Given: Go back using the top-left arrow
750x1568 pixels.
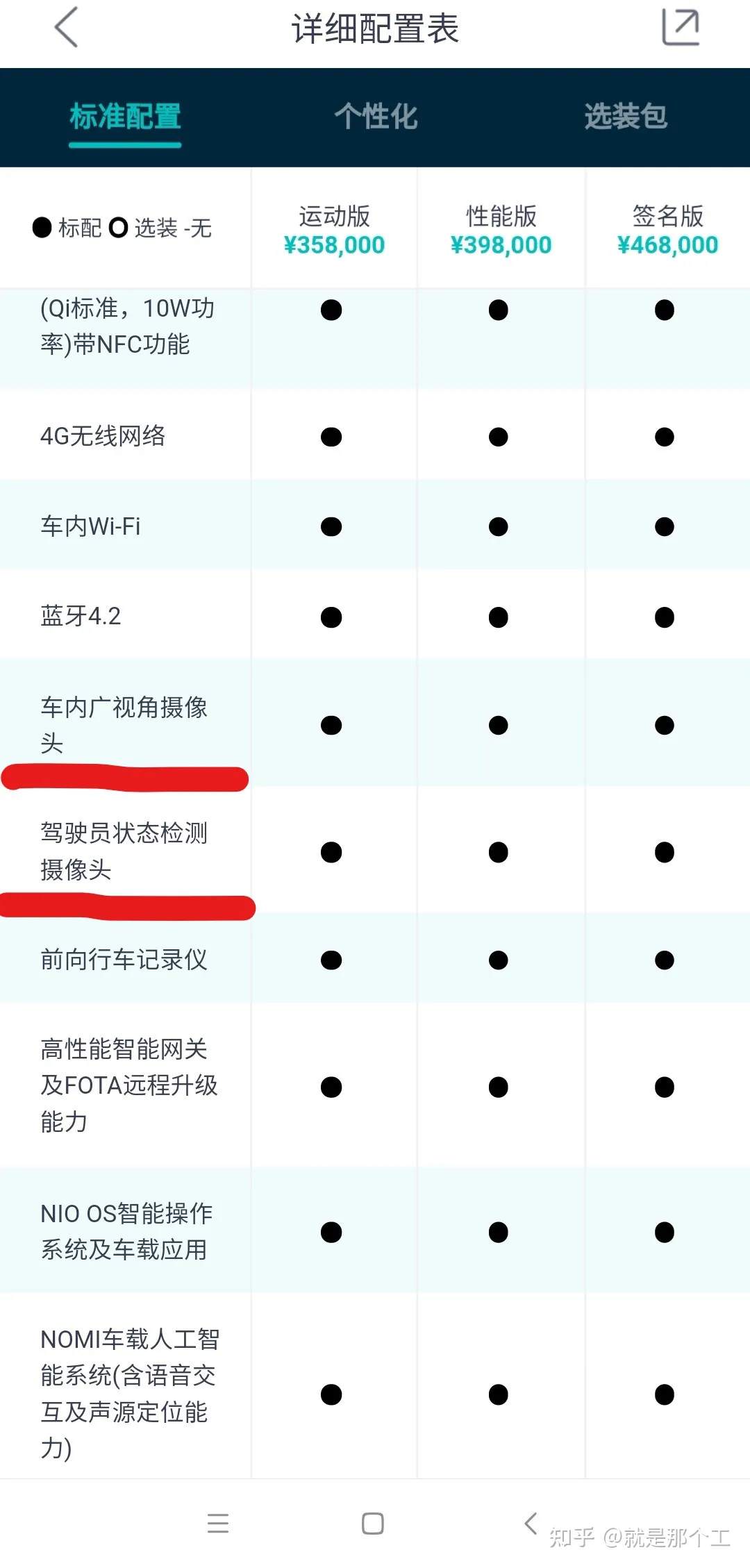Looking at the screenshot, I should [x=66, y=28].
